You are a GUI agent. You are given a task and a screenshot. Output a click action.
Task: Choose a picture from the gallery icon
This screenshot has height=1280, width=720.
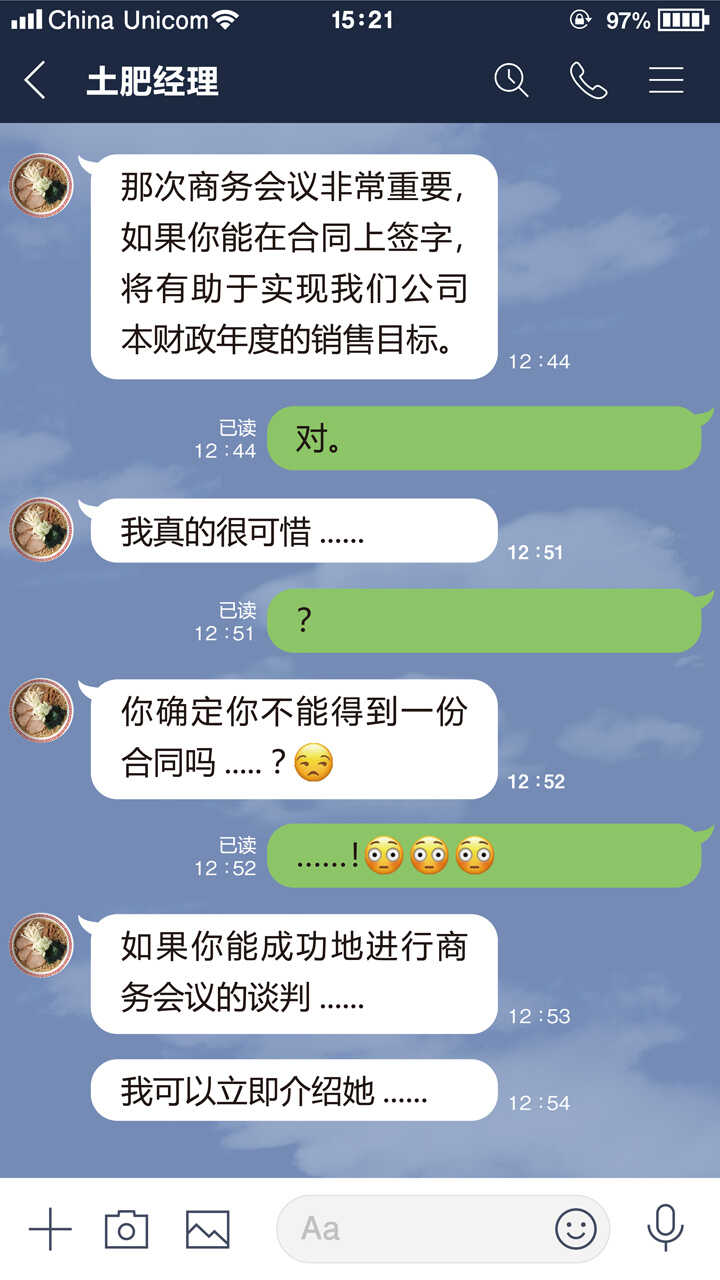tap(208, 1229)
